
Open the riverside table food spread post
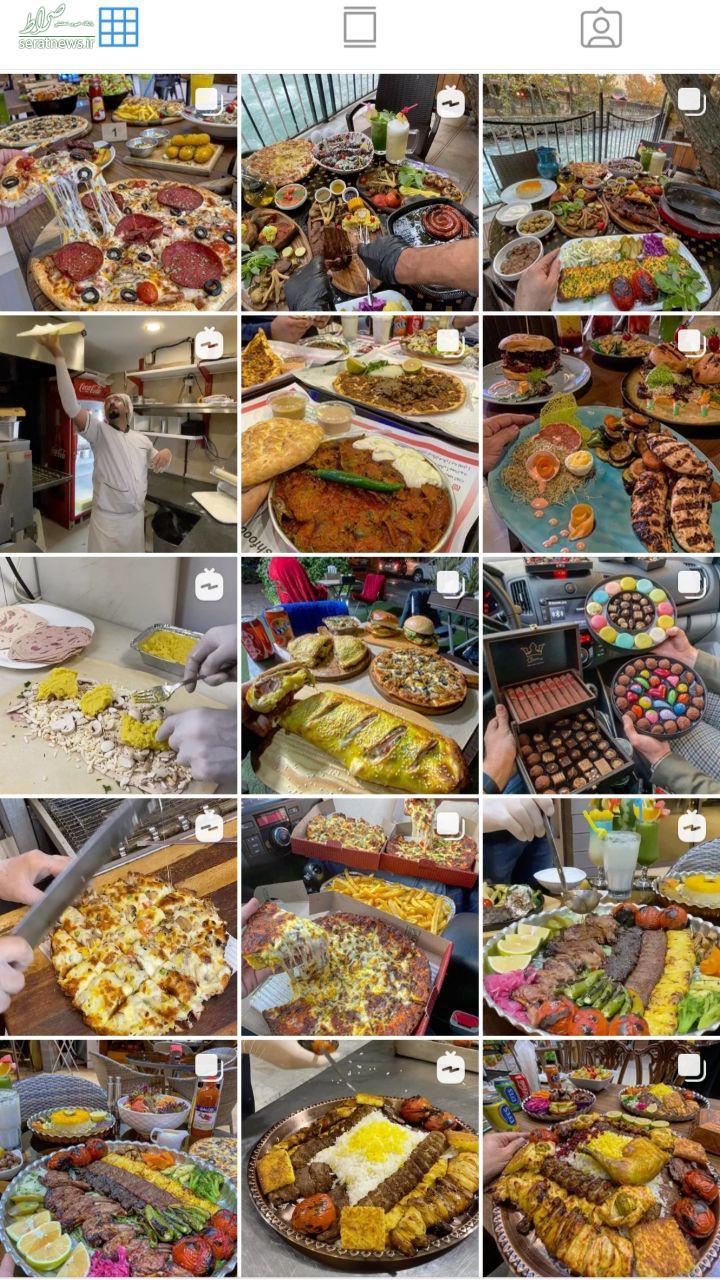tap(601, 192)
